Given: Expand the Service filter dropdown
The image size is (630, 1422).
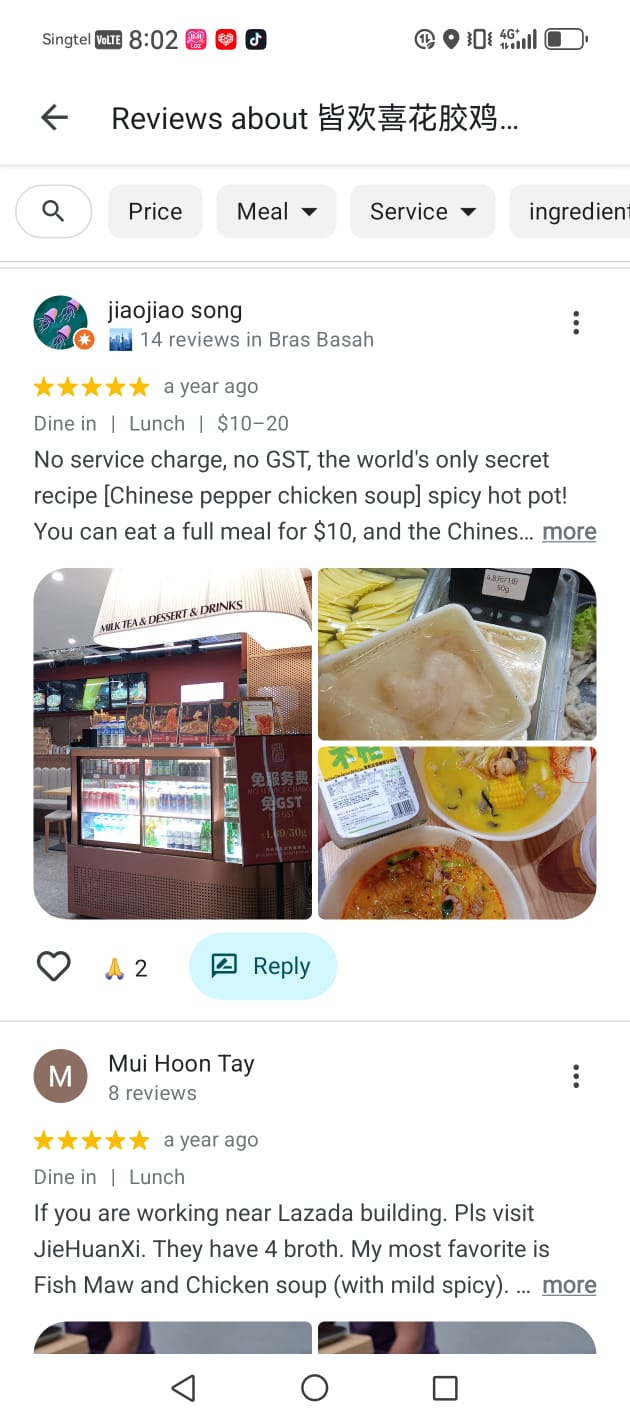Looking at the screenshot, I should [x=422, y=211].
